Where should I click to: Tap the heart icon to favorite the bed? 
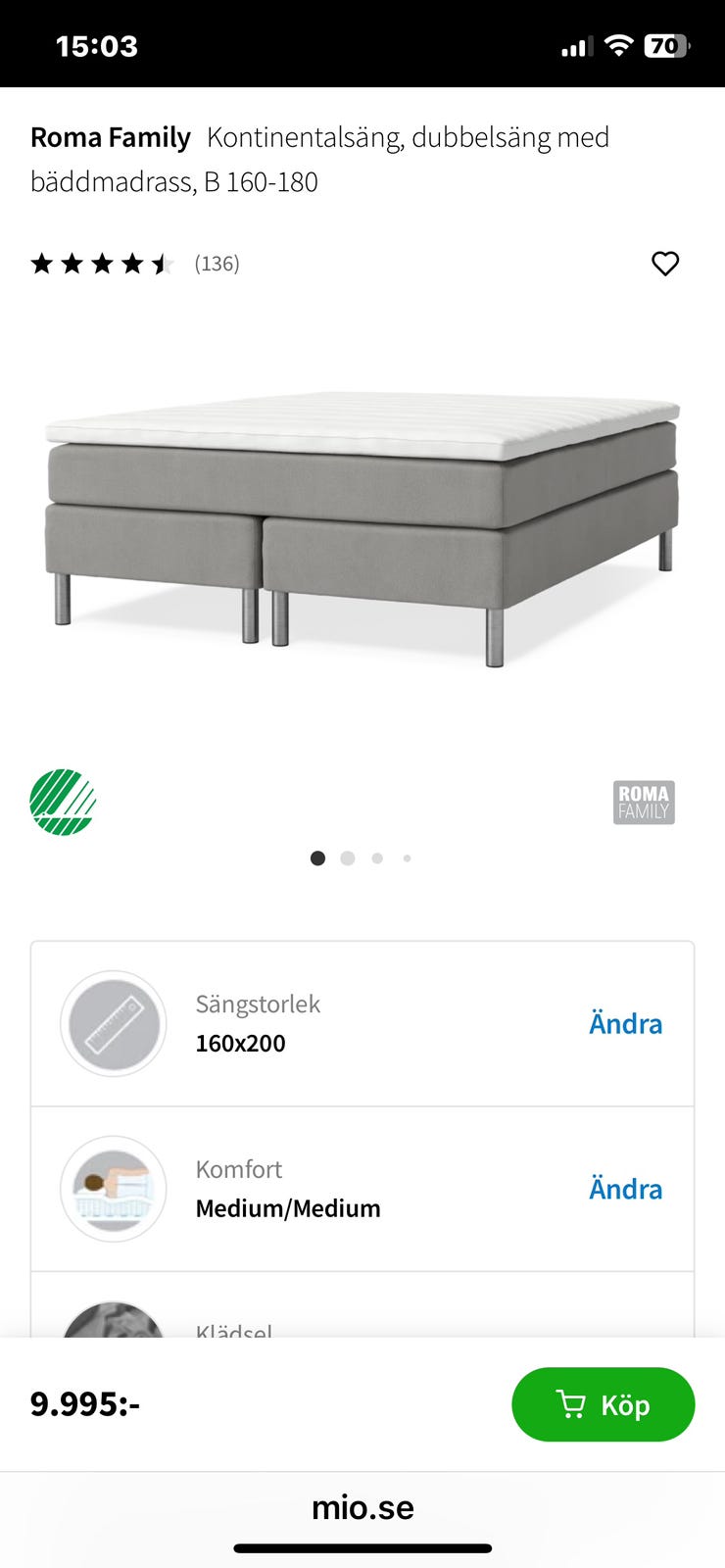click(664, 263)
